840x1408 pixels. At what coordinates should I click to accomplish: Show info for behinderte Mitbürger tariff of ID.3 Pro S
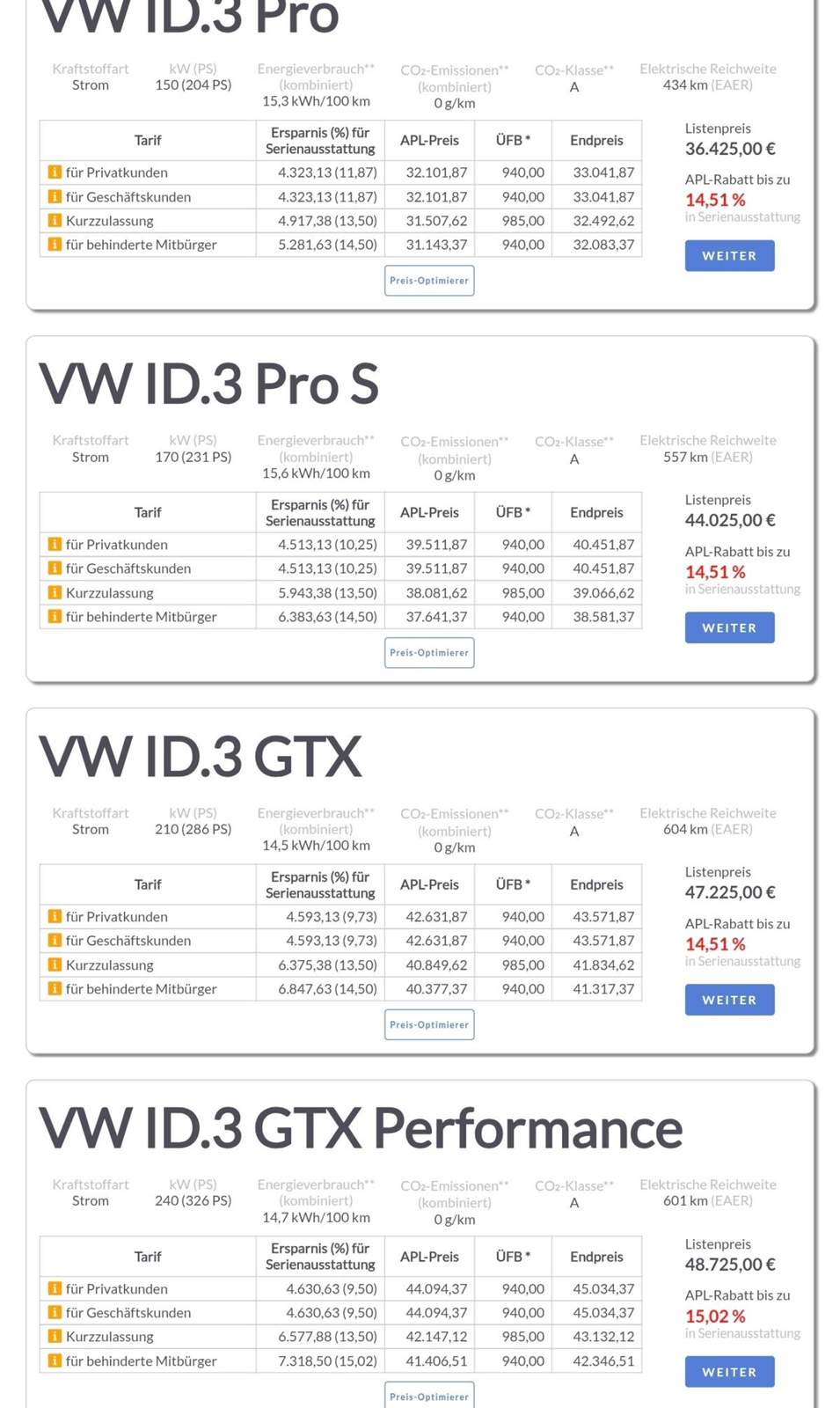pos(55,617)
